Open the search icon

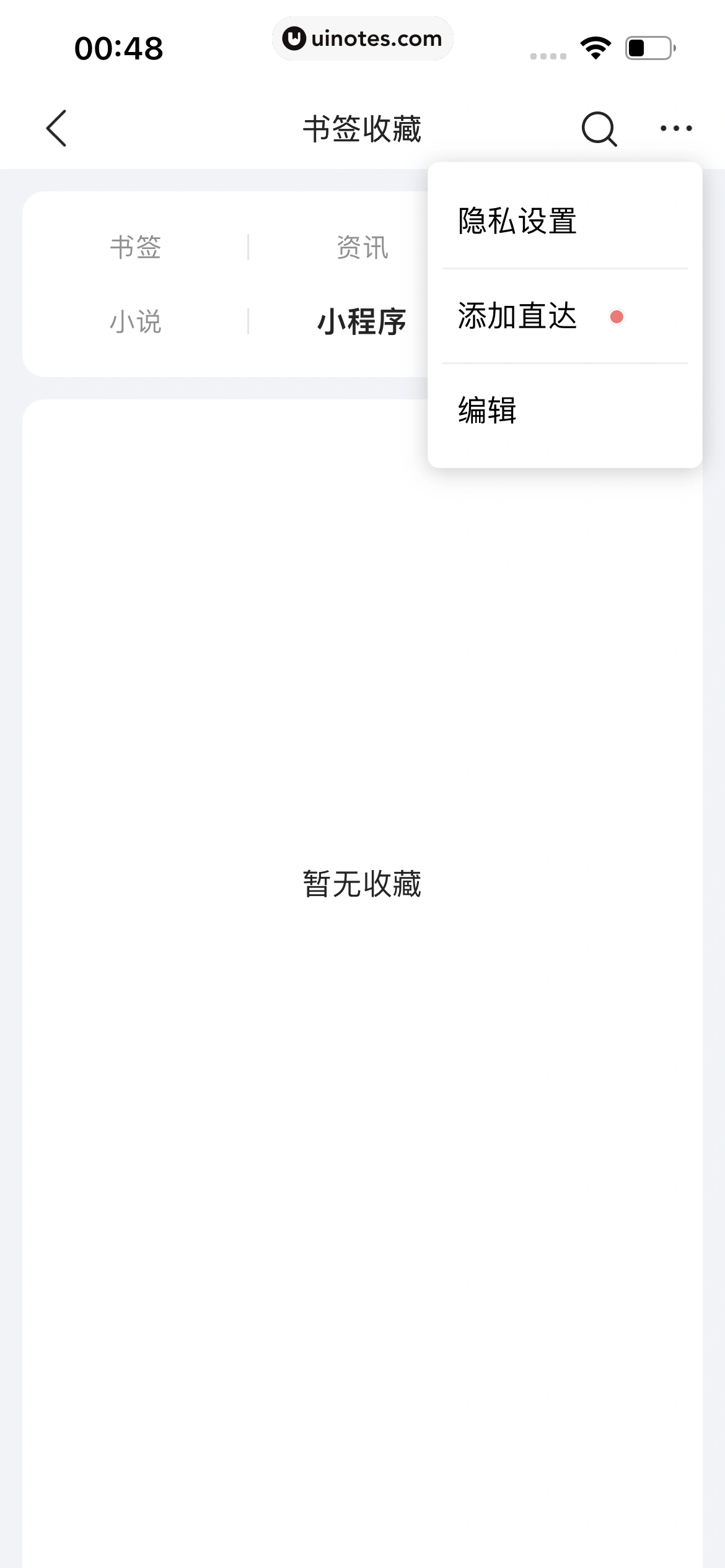click(599, 129)
